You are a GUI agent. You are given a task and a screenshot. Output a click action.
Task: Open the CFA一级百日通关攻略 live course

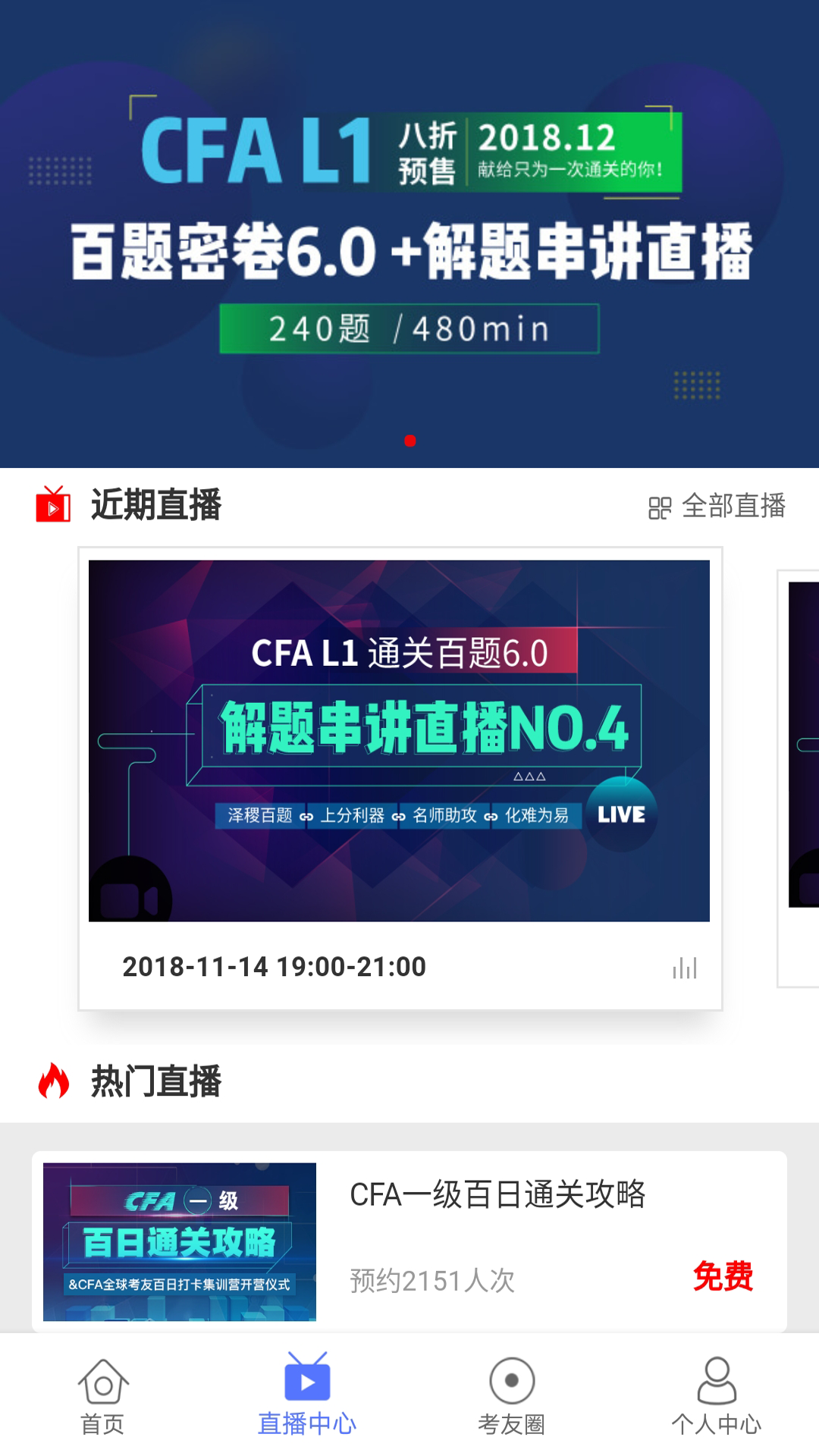pos(409,1241)
